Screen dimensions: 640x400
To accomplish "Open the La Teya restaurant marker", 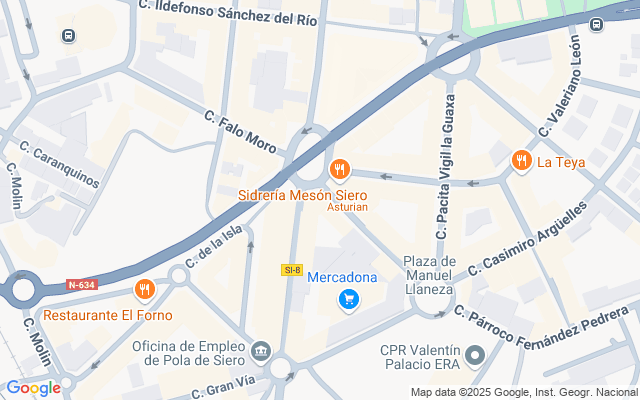I will tap(521, 160).
